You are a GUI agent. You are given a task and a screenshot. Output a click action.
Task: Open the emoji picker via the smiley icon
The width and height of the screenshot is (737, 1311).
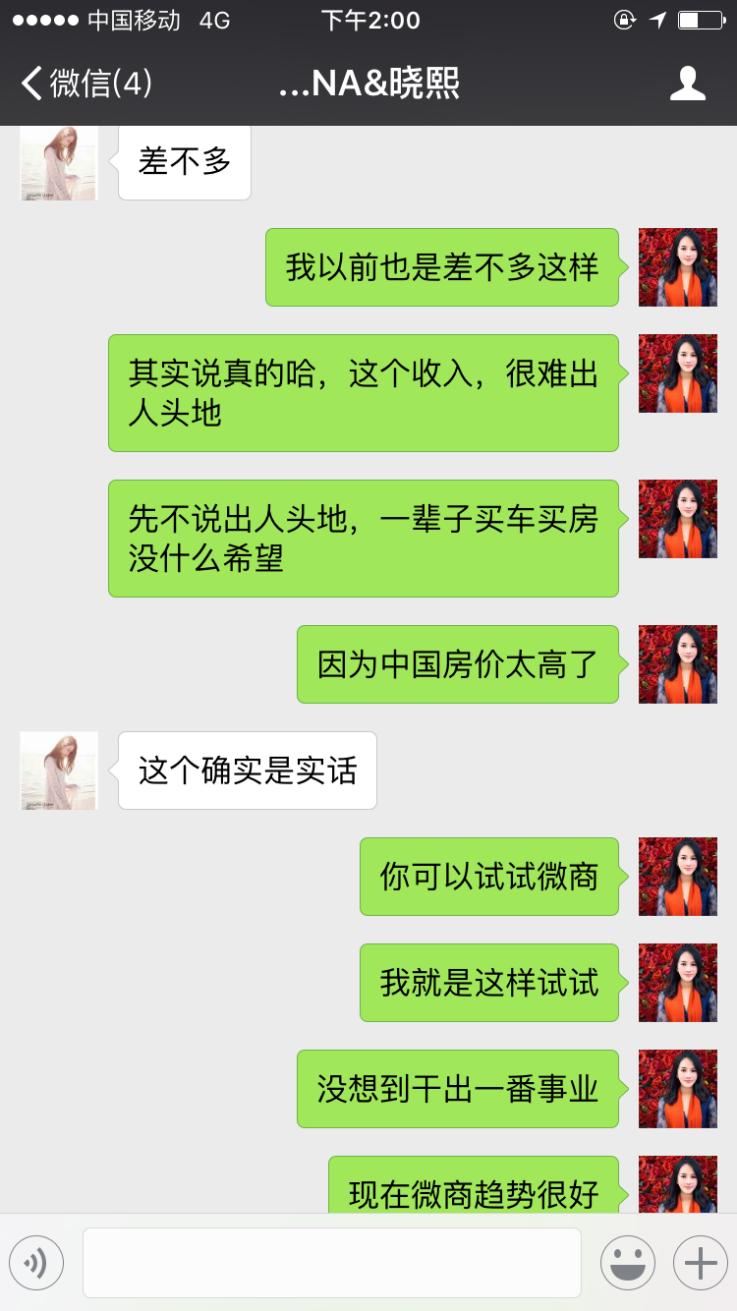630,1260
